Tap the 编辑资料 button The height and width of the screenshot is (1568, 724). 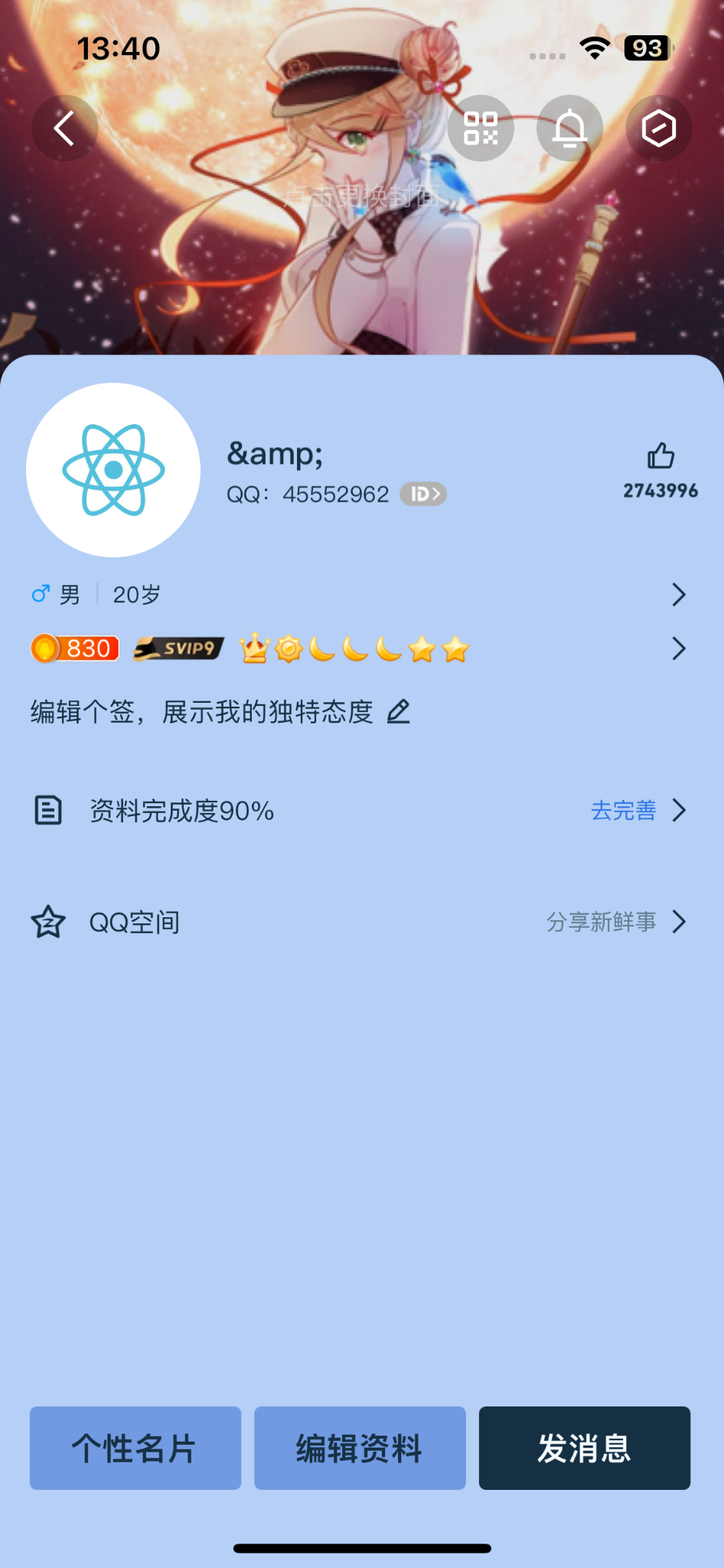click(x=360, y=1448)
